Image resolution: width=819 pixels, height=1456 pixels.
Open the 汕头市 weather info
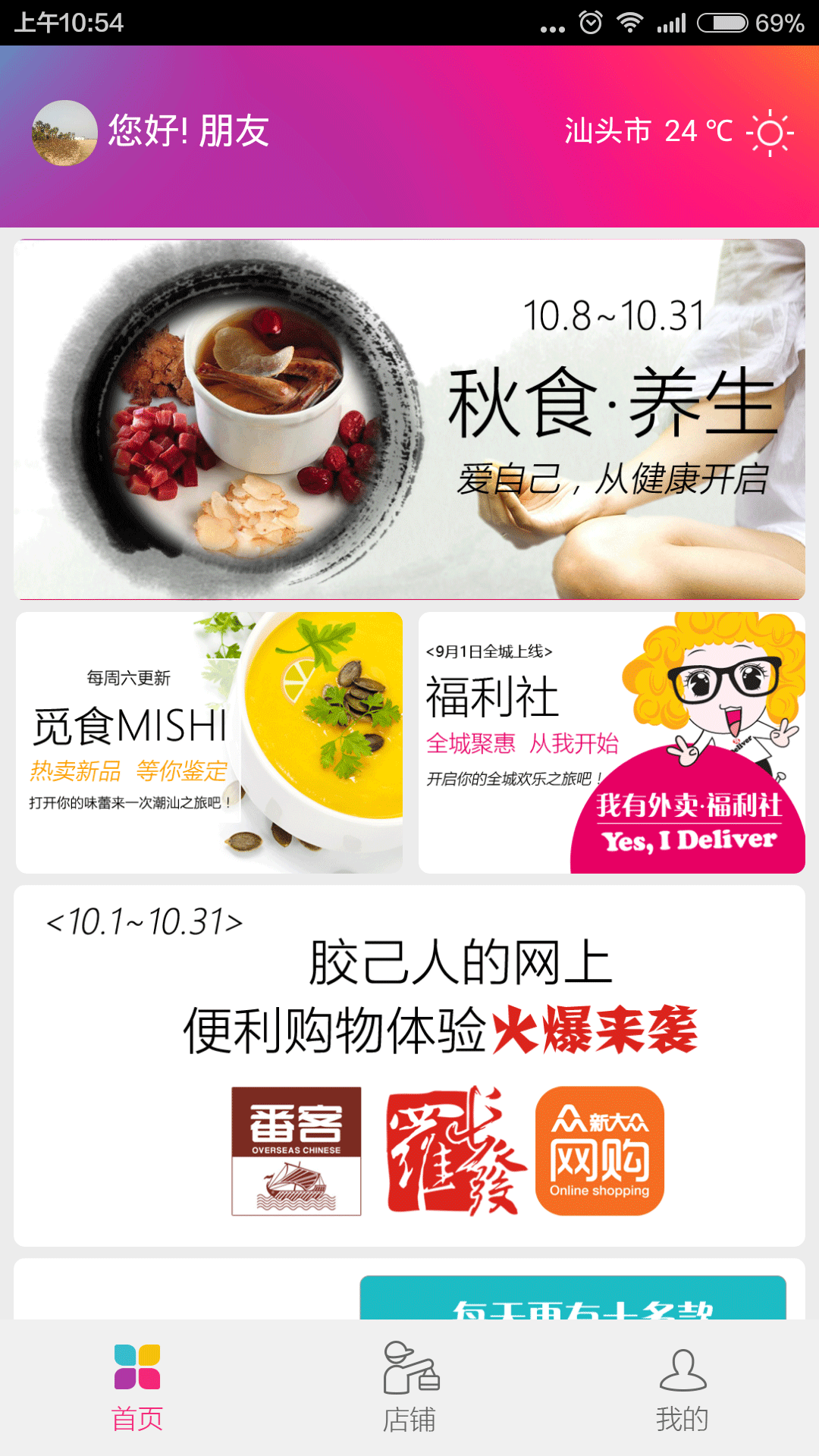pos(678,132)
